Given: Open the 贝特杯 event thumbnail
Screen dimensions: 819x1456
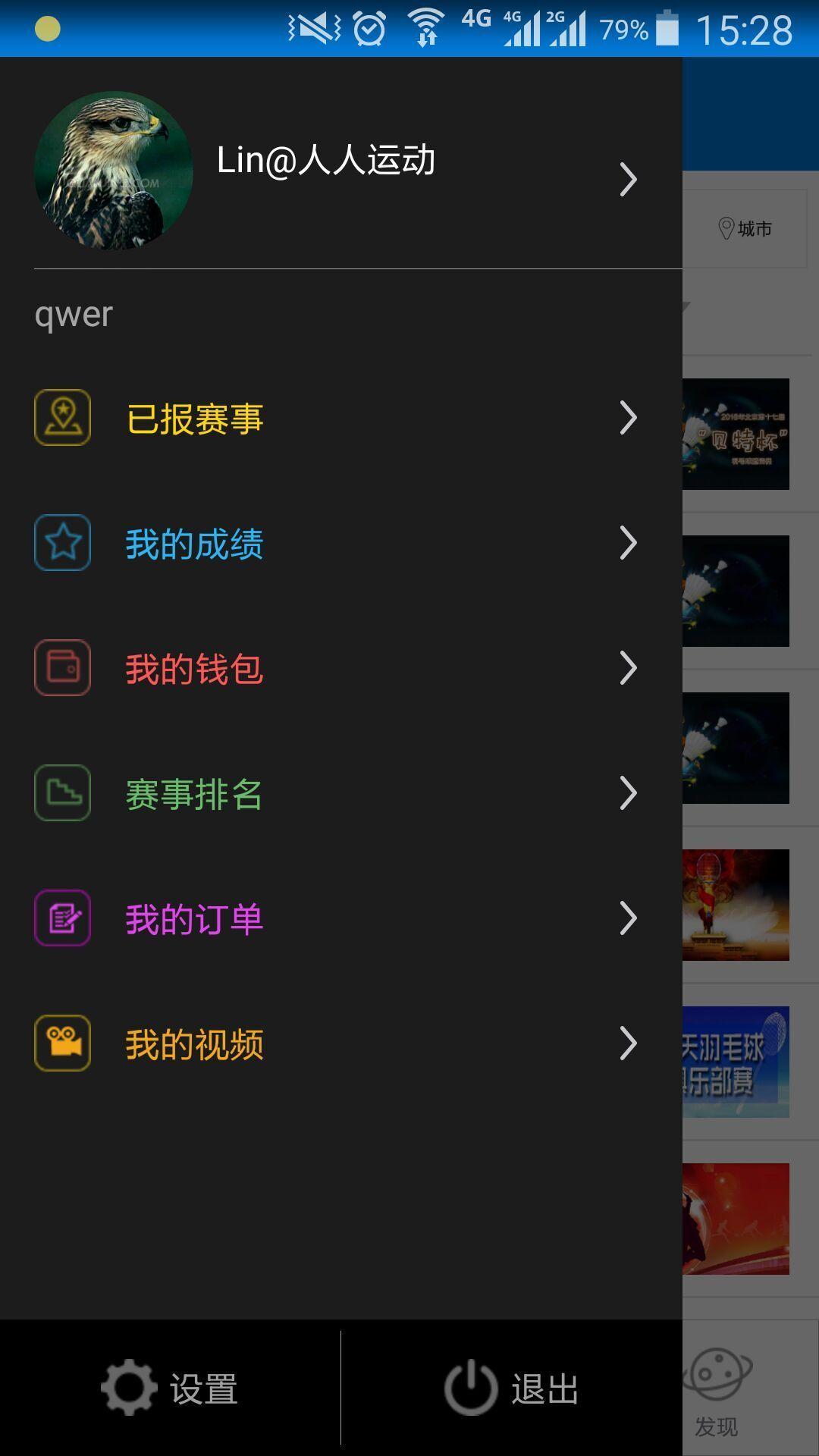Looking at the screenshot, I should pos(736,434).
